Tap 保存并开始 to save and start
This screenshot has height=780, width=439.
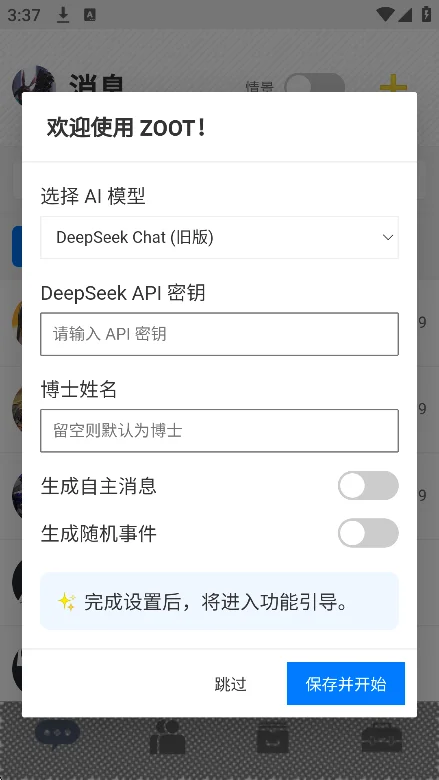pos(346,683)
